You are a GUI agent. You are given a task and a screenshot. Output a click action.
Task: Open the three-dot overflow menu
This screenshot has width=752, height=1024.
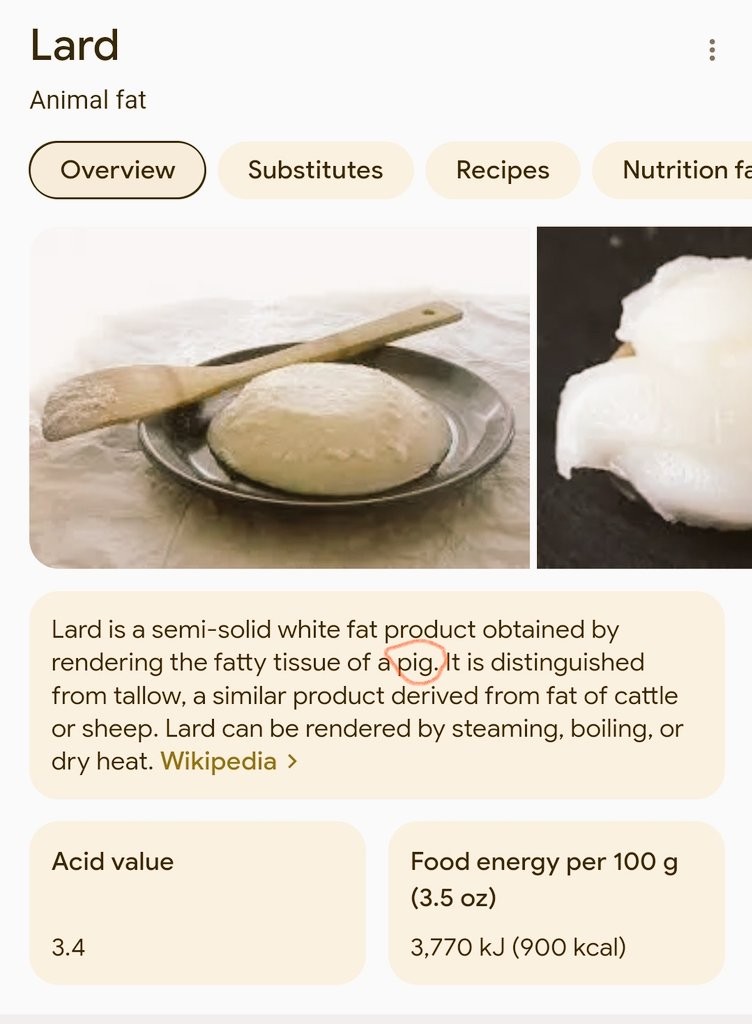pos(711,50)
